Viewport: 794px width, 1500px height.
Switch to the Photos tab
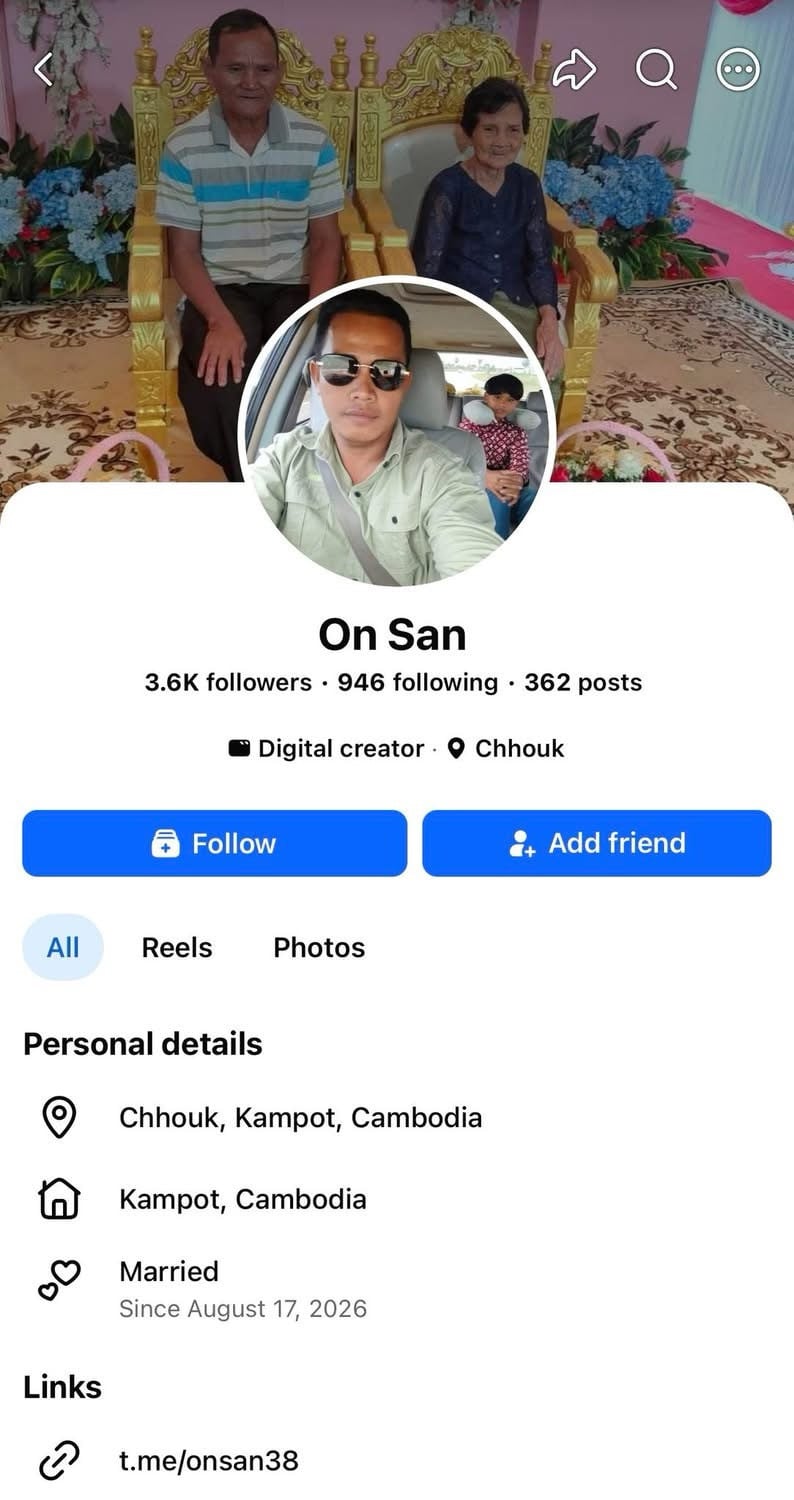pos(319,947)
